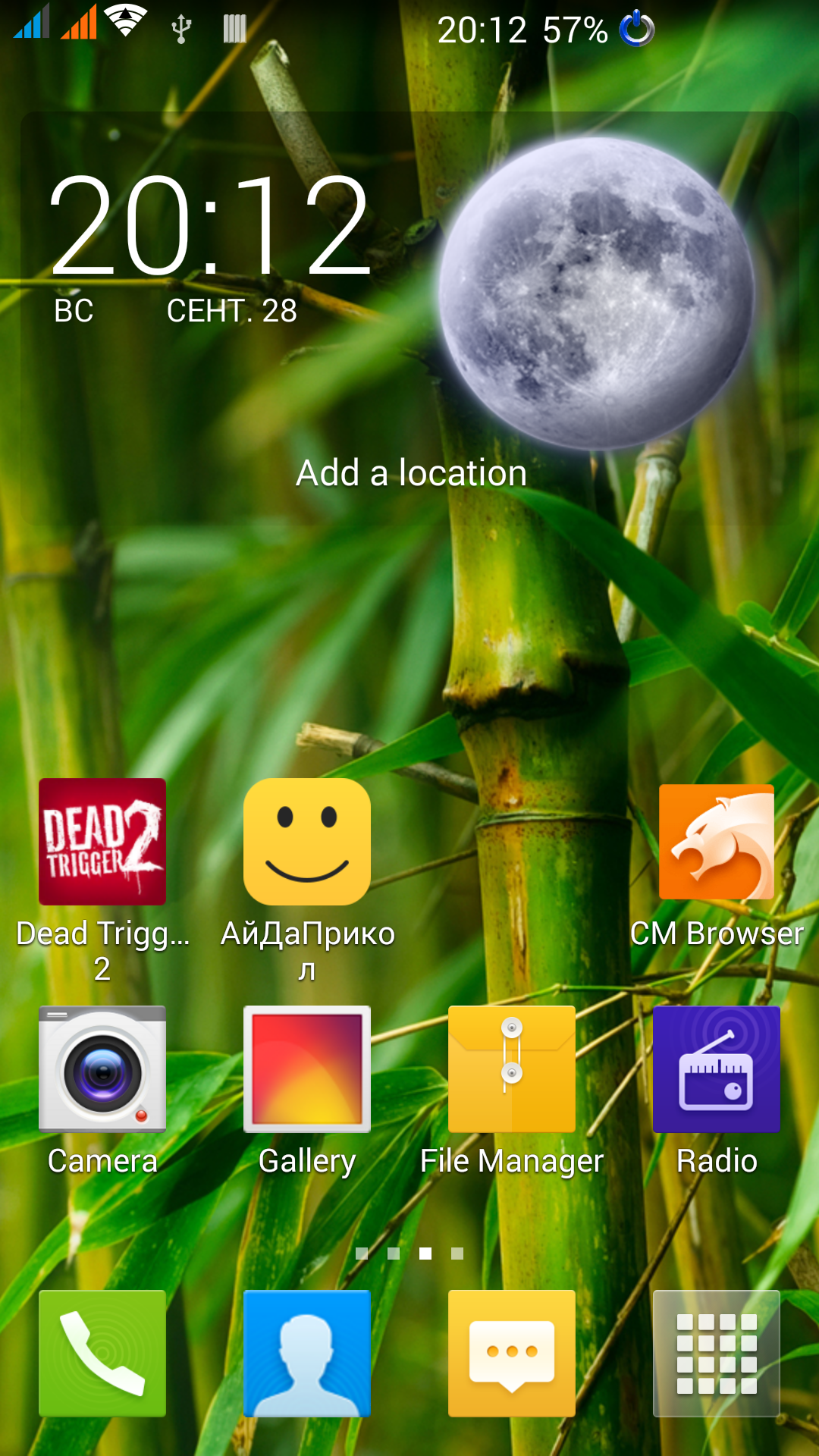This screenshot has height=1456, width=819.
Task: Open the clock from the time widget
Action: 209,224
